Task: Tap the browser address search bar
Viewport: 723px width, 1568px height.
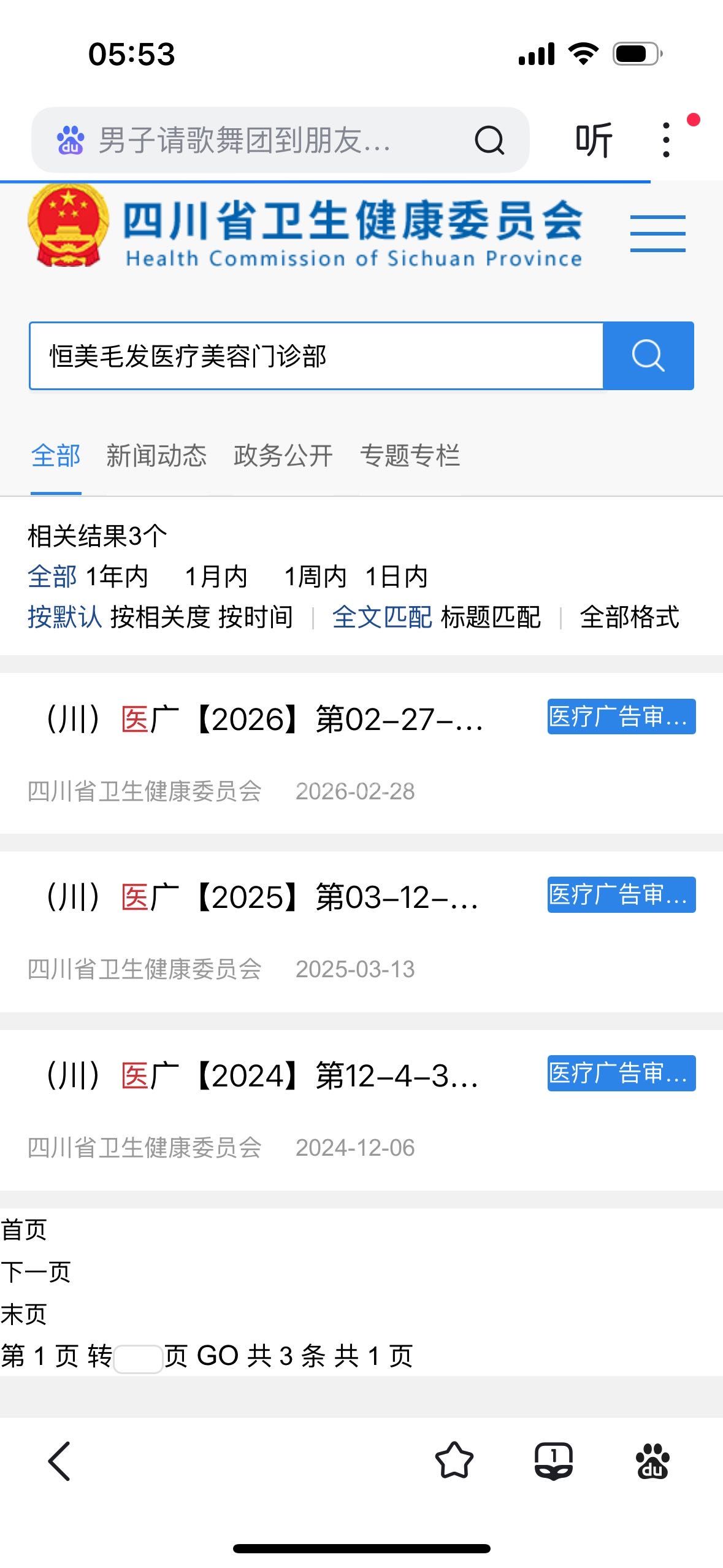Action: pos(245,140)
